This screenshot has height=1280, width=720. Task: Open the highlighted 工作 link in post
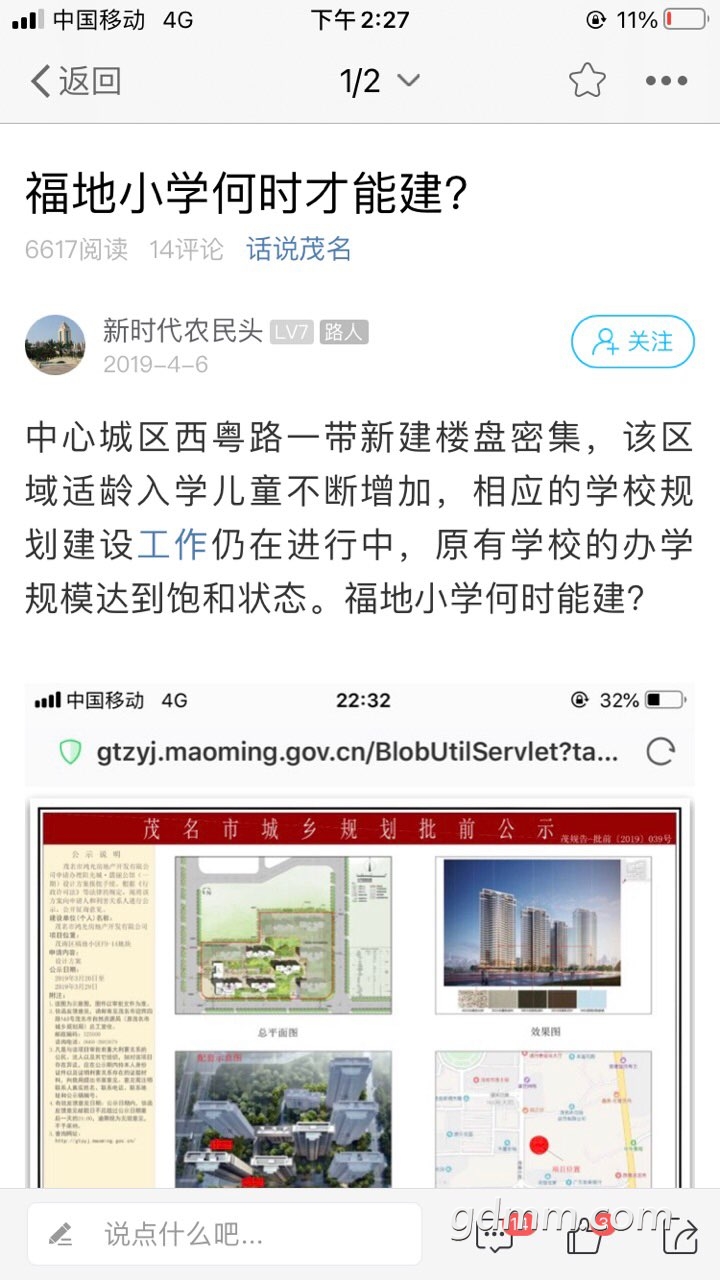coord(171,544)
